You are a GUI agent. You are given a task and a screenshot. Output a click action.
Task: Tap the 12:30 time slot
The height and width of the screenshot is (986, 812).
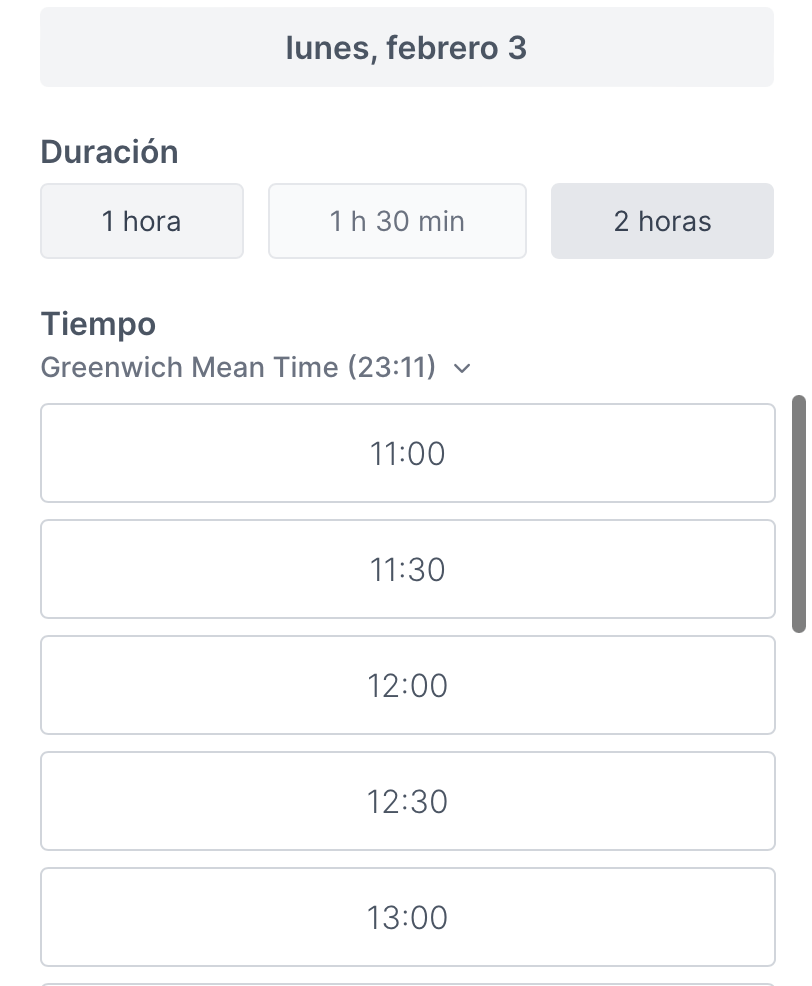pos(407,801)
